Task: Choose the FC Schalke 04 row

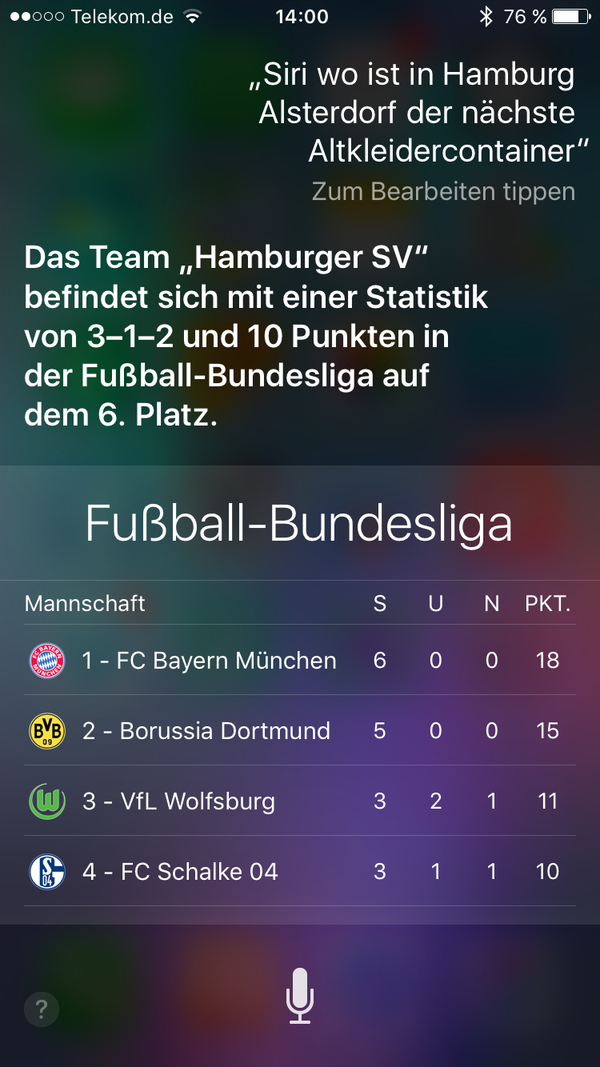Action: (299, 871)
